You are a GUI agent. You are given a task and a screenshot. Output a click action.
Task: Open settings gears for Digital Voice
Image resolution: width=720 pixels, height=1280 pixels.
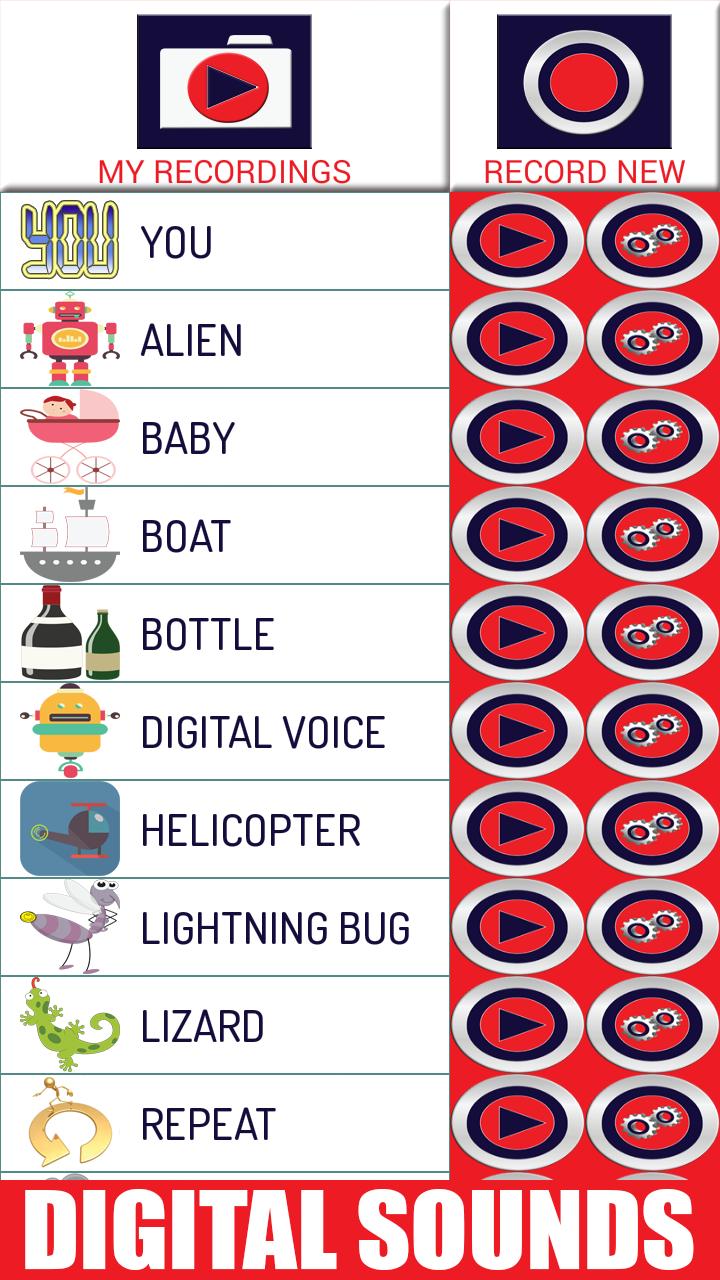tap(644, 728)
